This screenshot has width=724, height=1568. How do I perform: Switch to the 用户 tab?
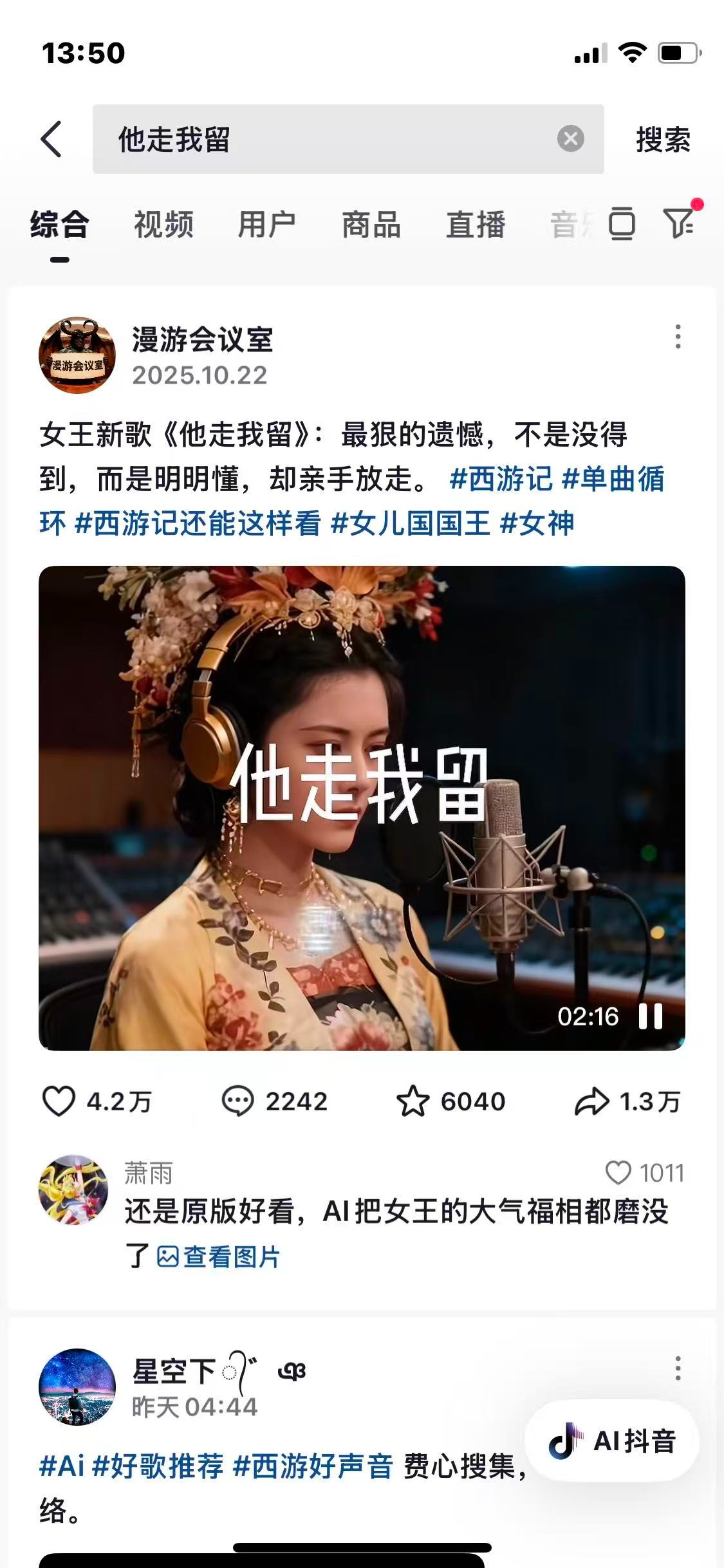267,225
